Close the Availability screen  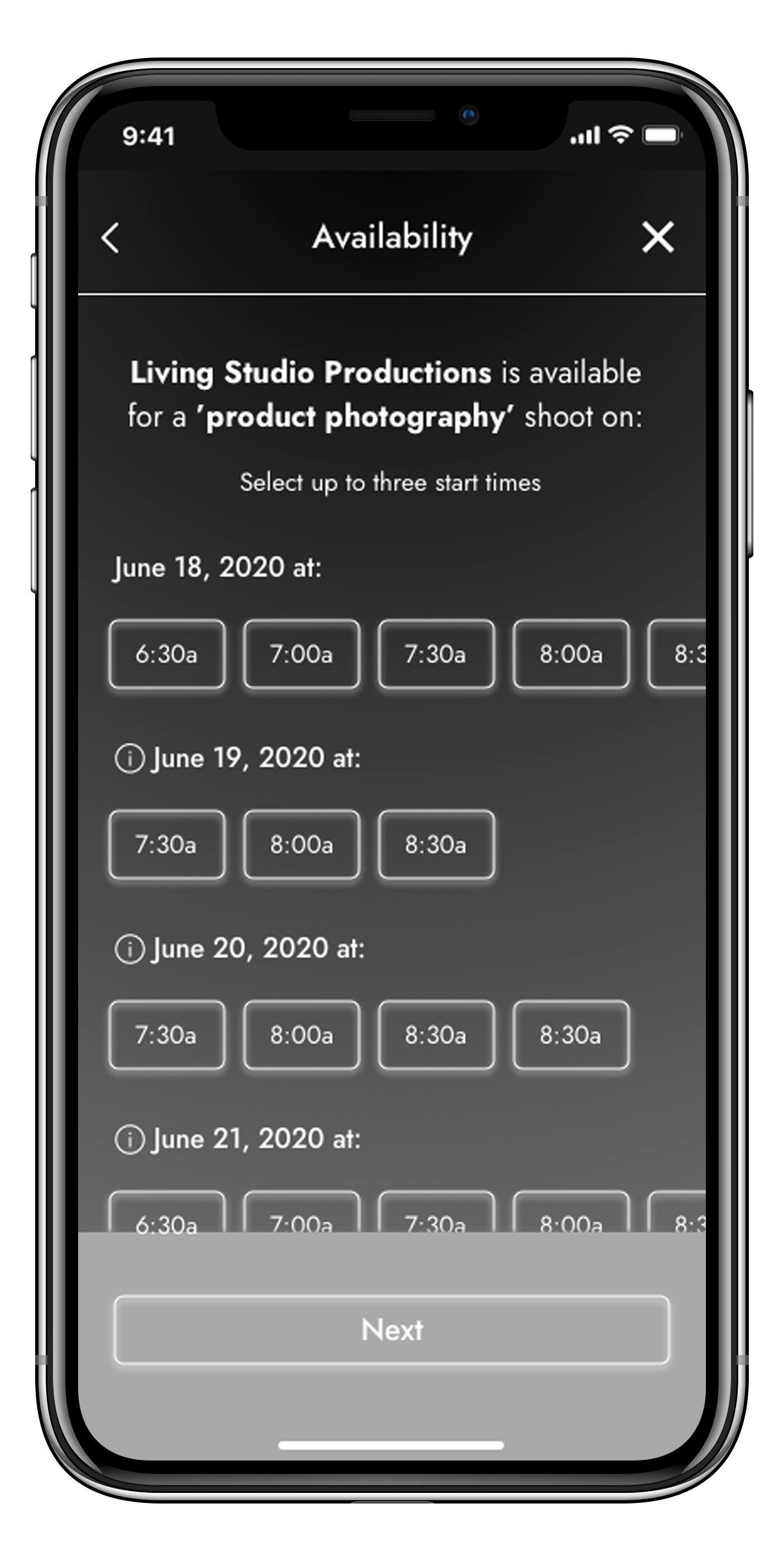point(658,237)
